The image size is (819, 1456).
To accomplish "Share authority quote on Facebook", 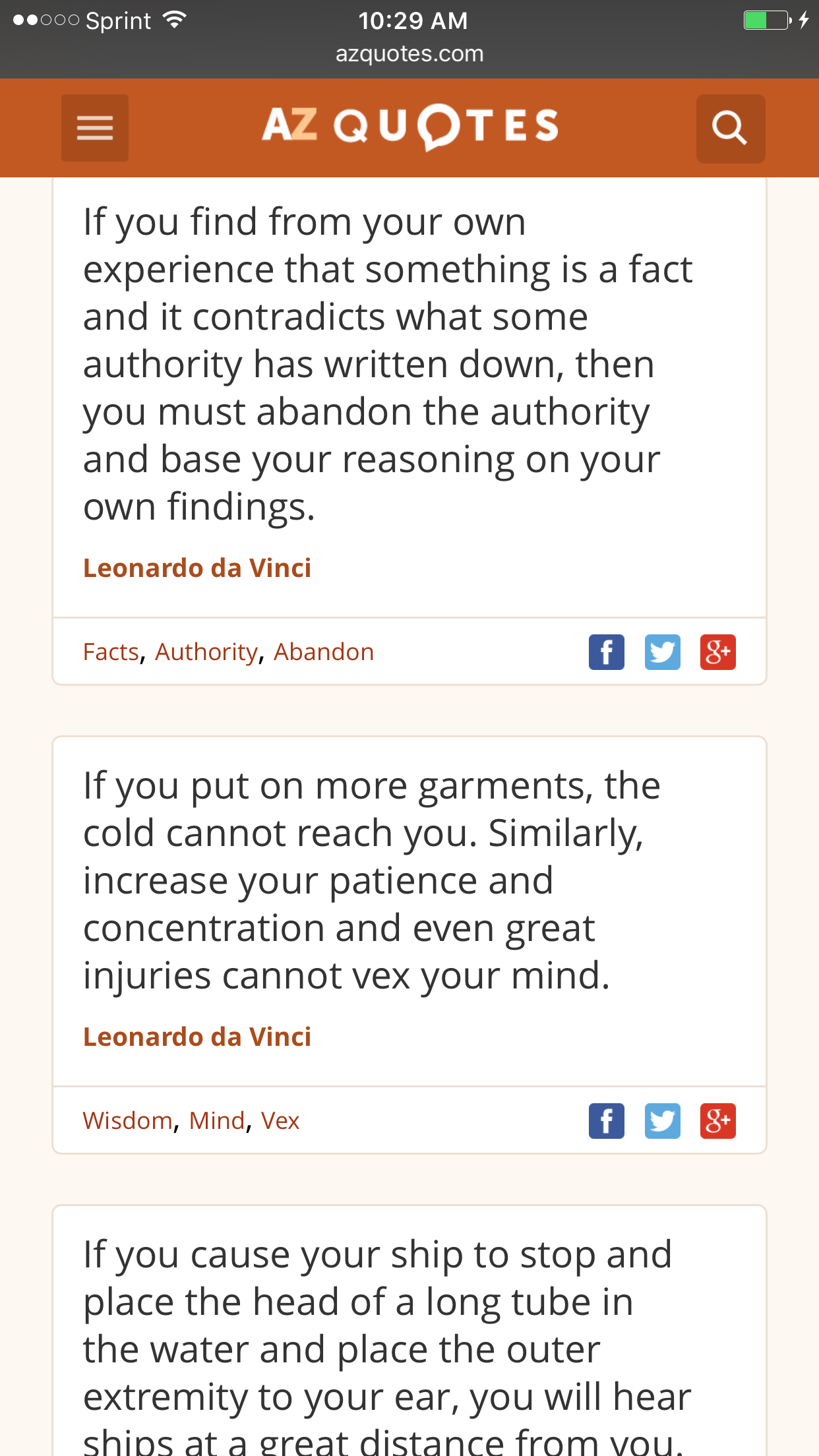I will click(x=607, y=652).
